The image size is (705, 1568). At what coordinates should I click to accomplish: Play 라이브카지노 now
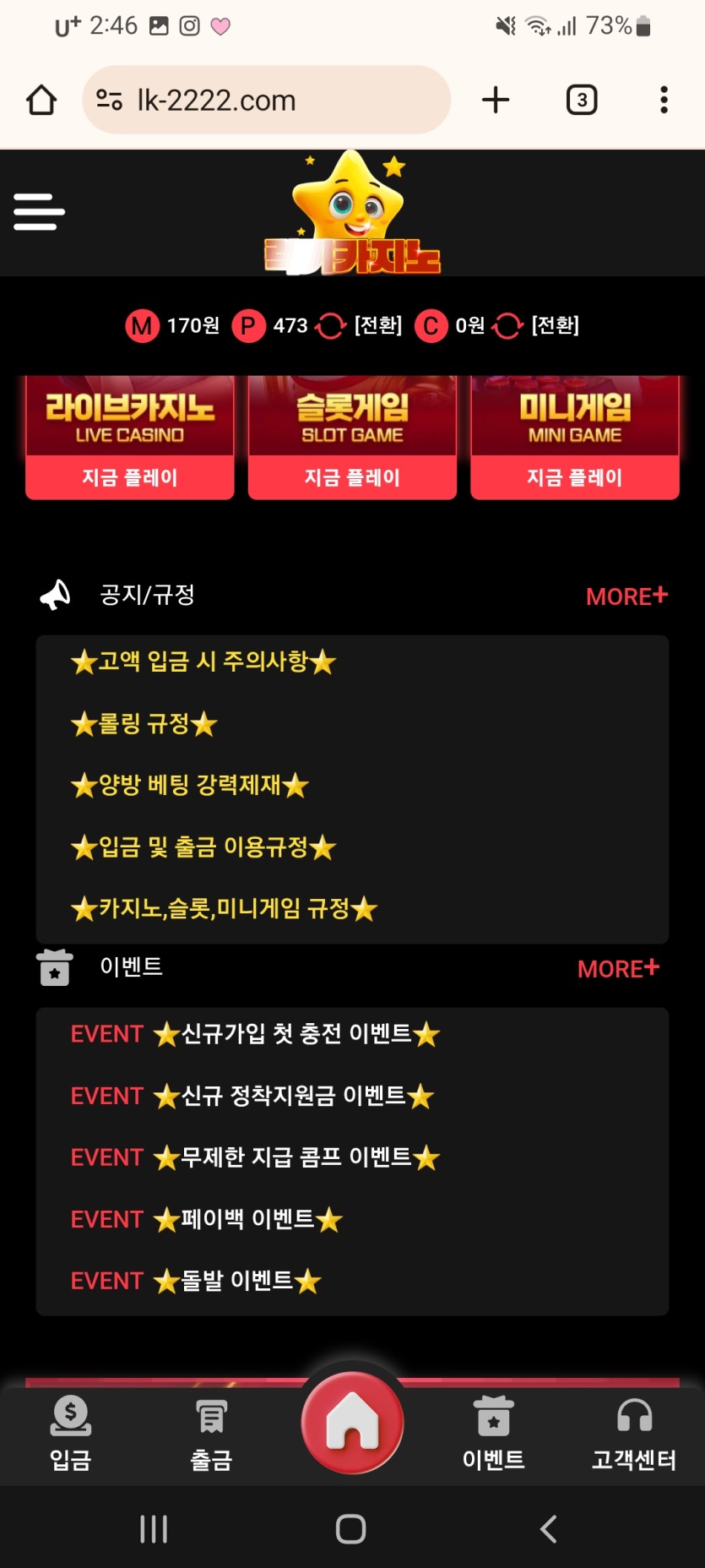coord(130,477)
